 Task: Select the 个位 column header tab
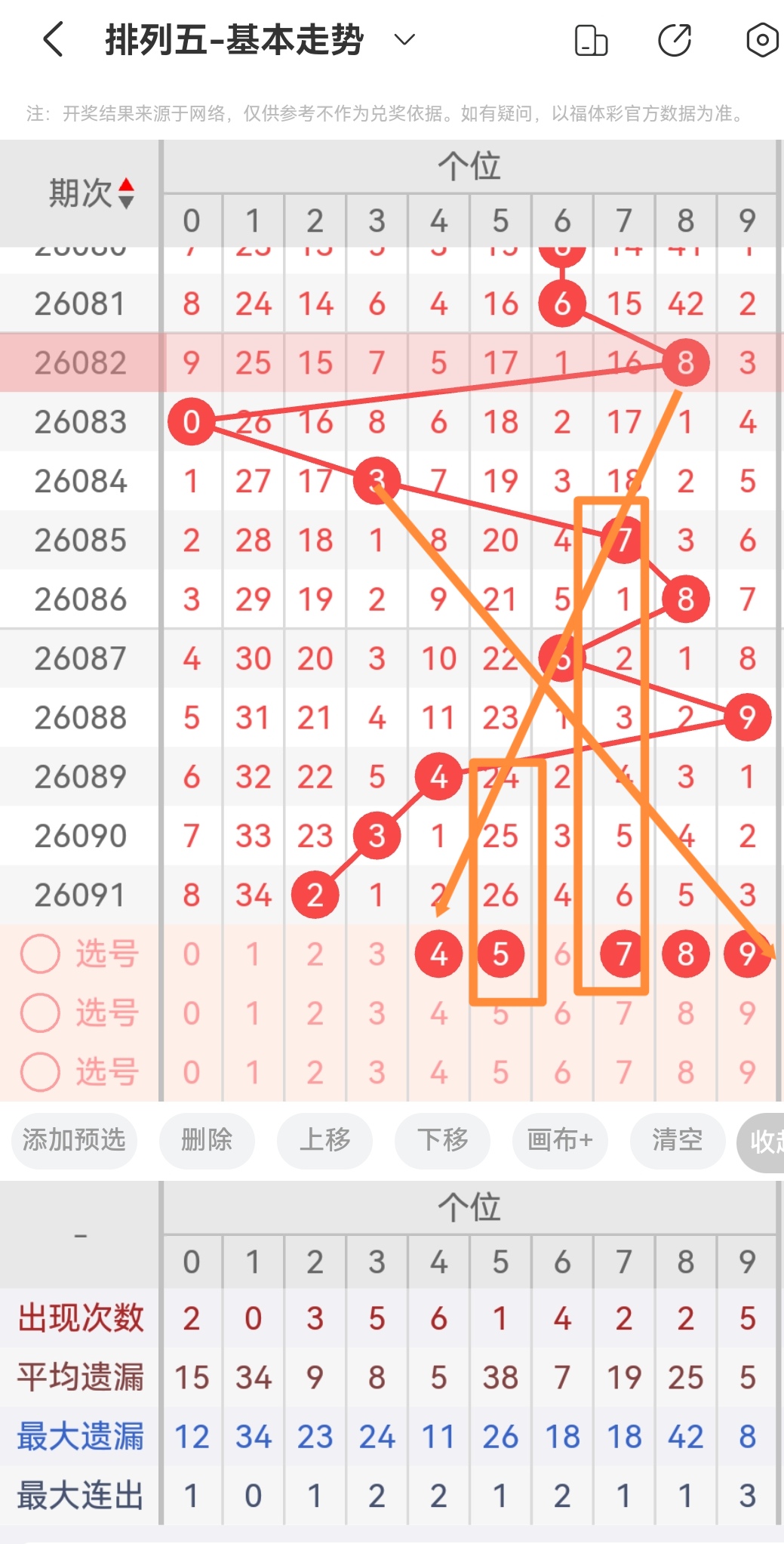point(470,166)
